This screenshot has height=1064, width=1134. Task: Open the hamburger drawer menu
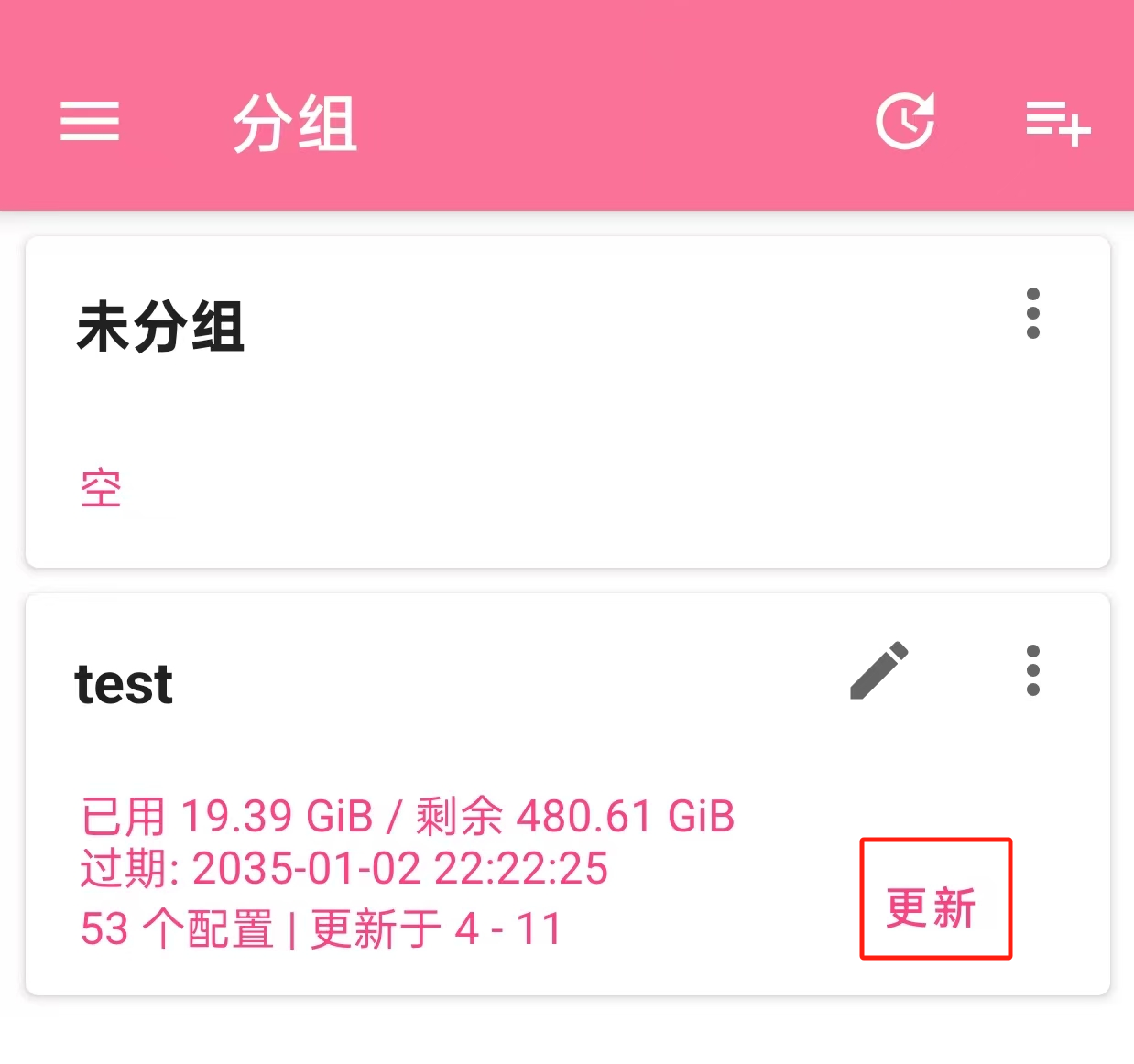(90, 122)
